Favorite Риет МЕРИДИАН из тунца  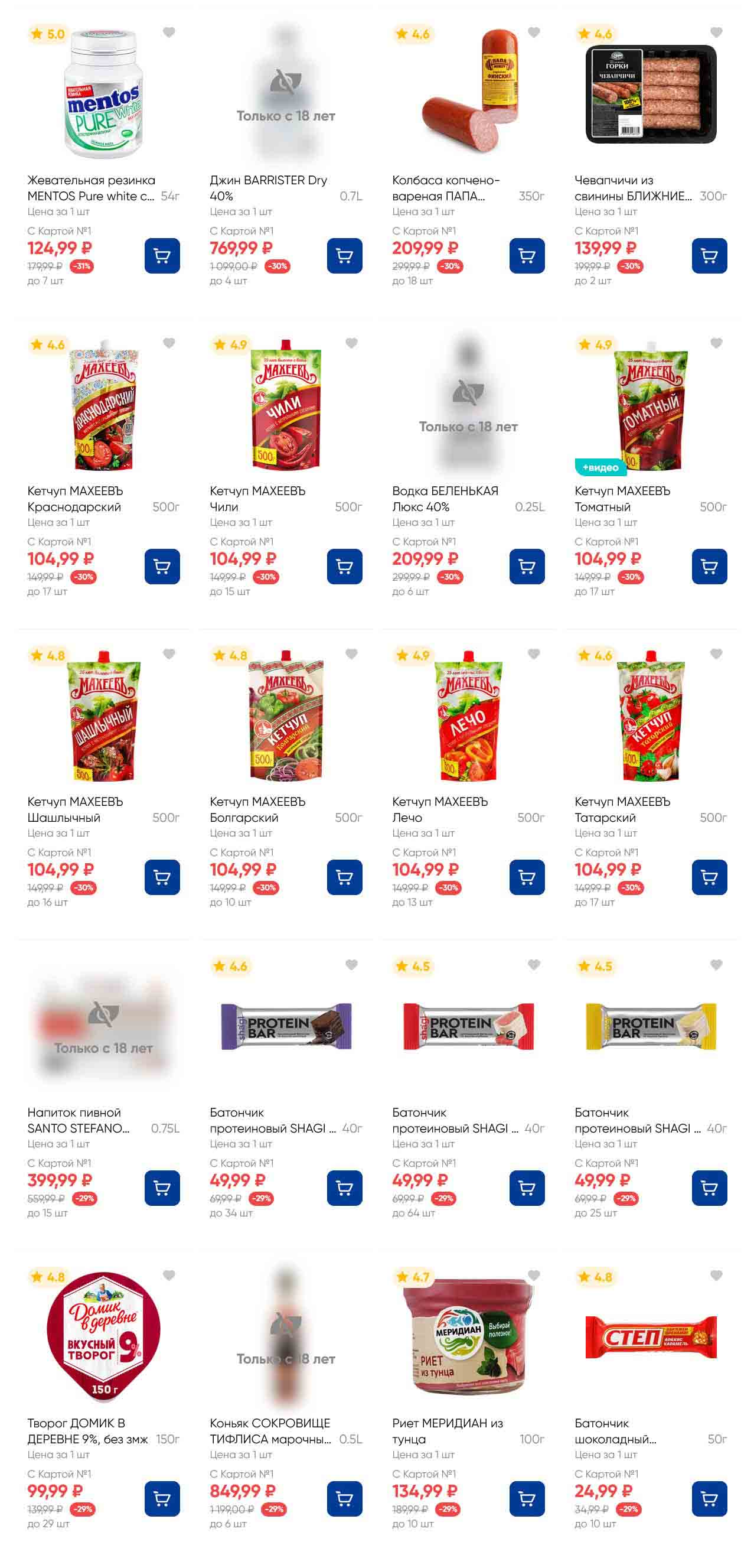click(x=534, y=1275)
